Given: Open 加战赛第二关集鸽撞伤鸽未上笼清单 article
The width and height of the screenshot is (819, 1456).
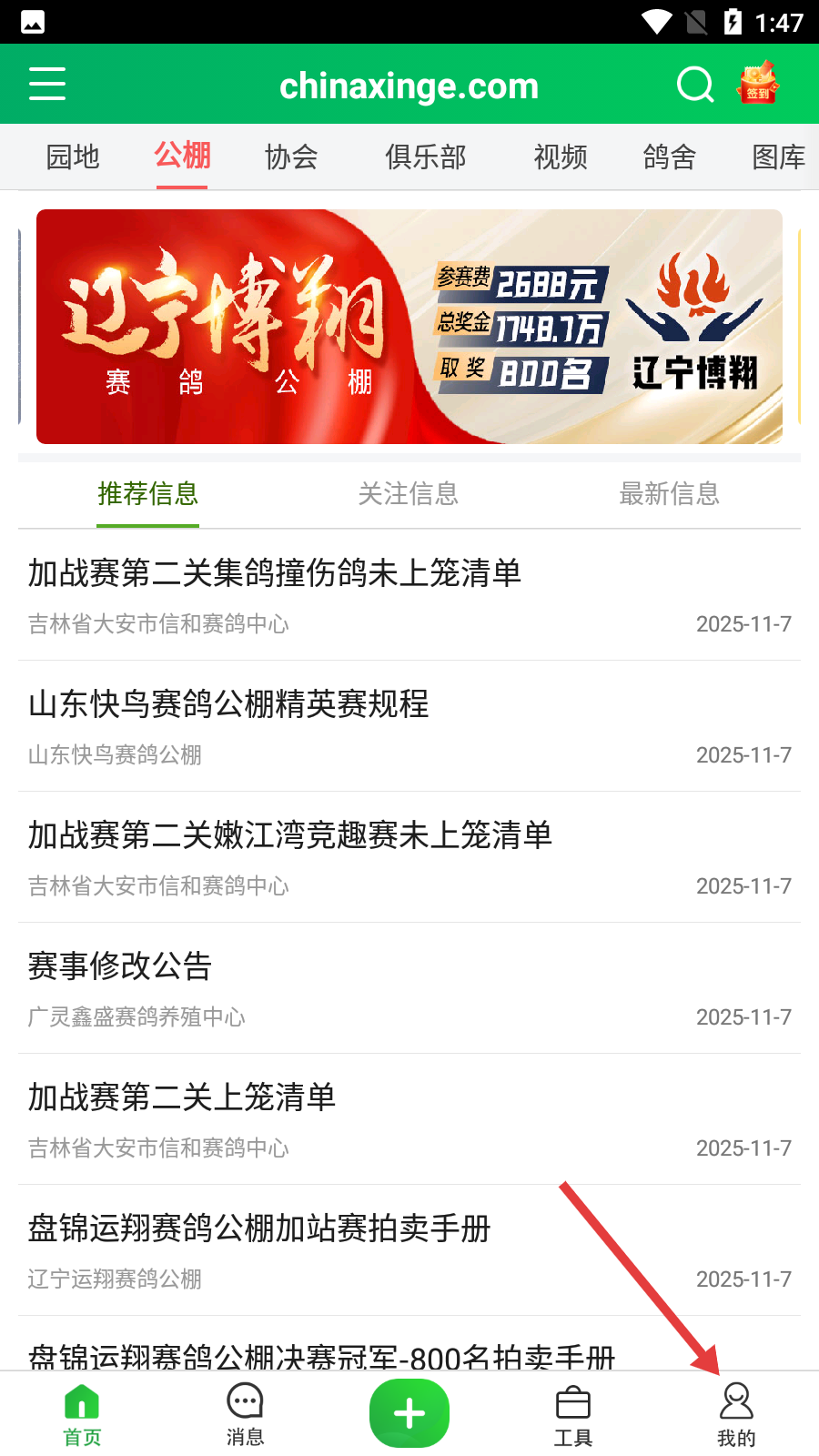Looking at the screenshot, I should point(275,573).
